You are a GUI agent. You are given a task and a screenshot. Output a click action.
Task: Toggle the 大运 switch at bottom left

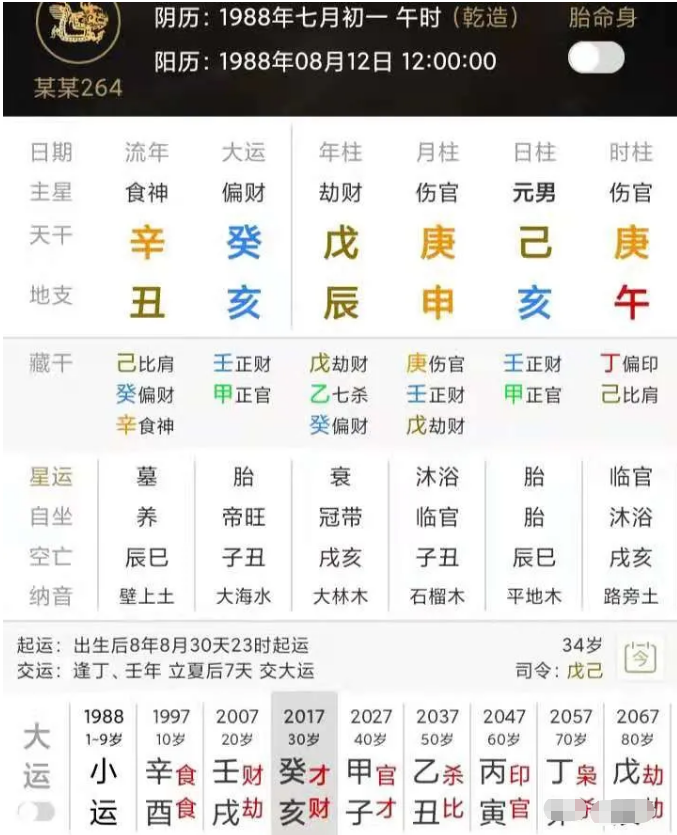coord(36,812)
